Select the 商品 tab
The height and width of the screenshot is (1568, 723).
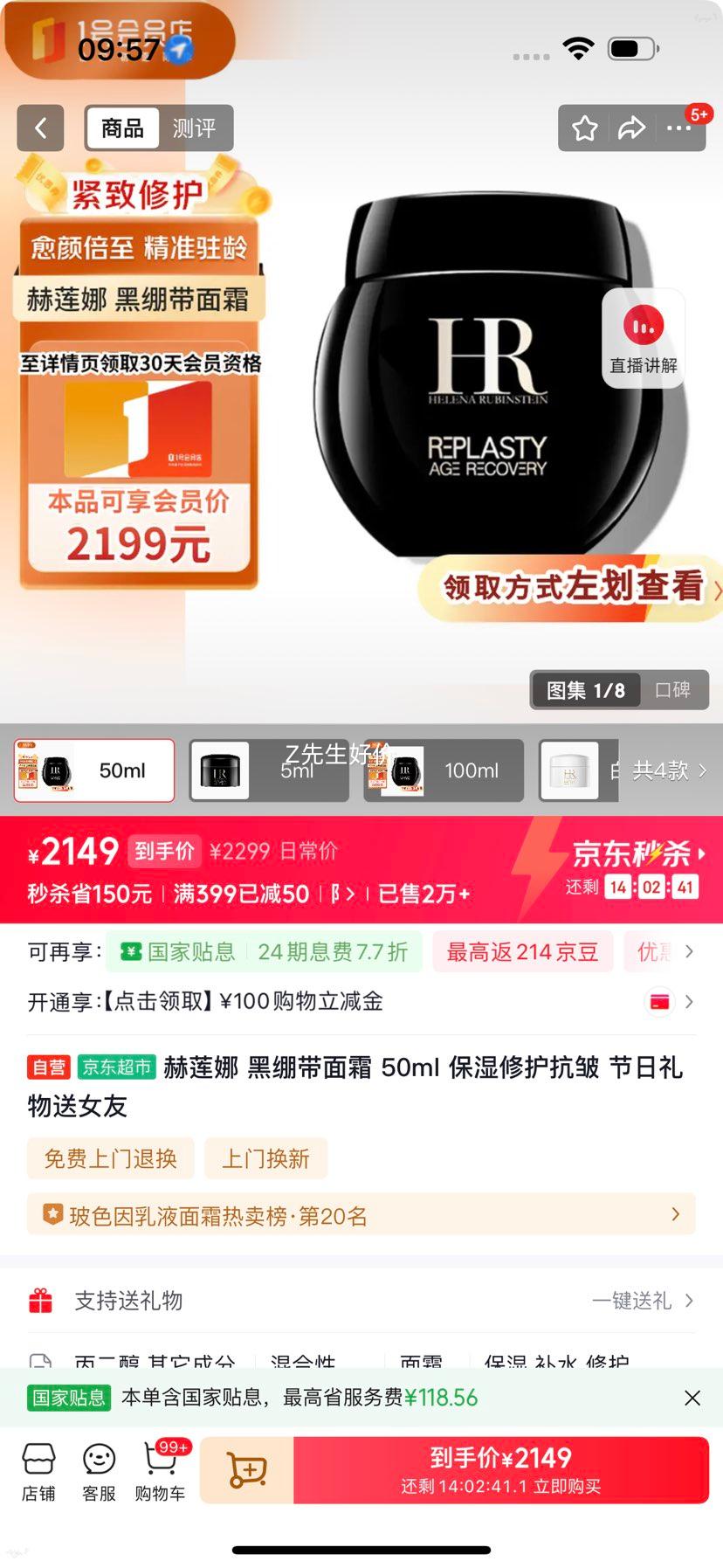tap(121, 128)
